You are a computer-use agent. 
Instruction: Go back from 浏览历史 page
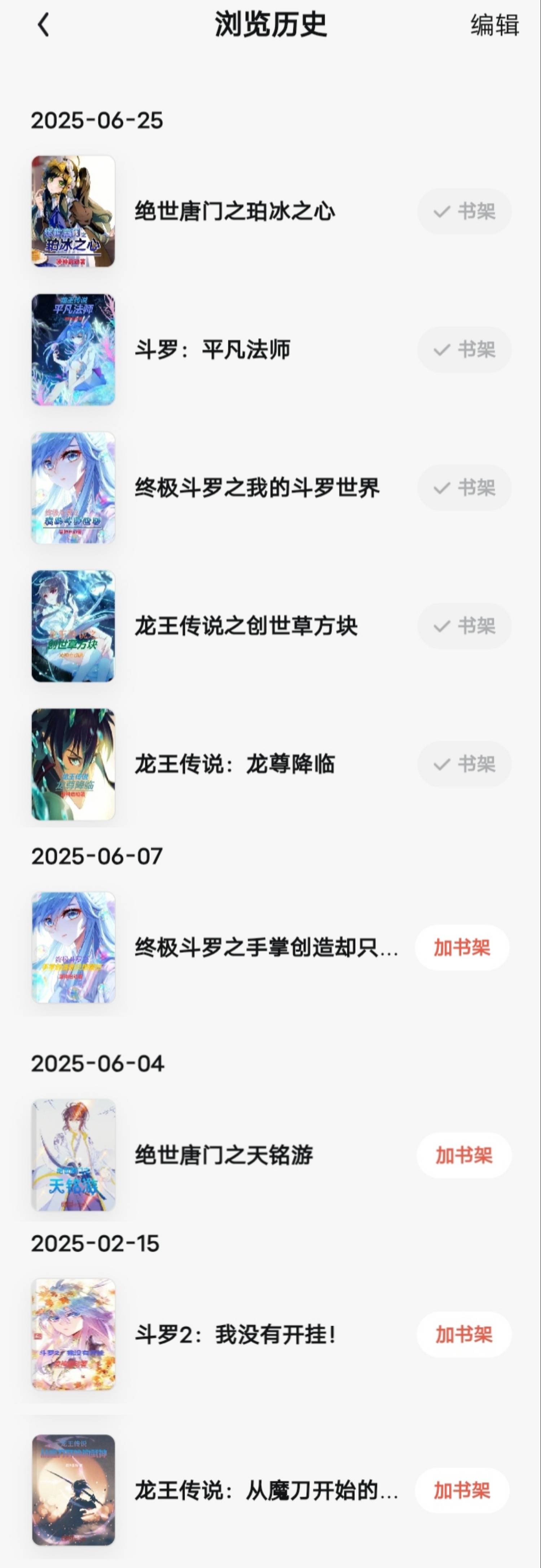point(43,26)
